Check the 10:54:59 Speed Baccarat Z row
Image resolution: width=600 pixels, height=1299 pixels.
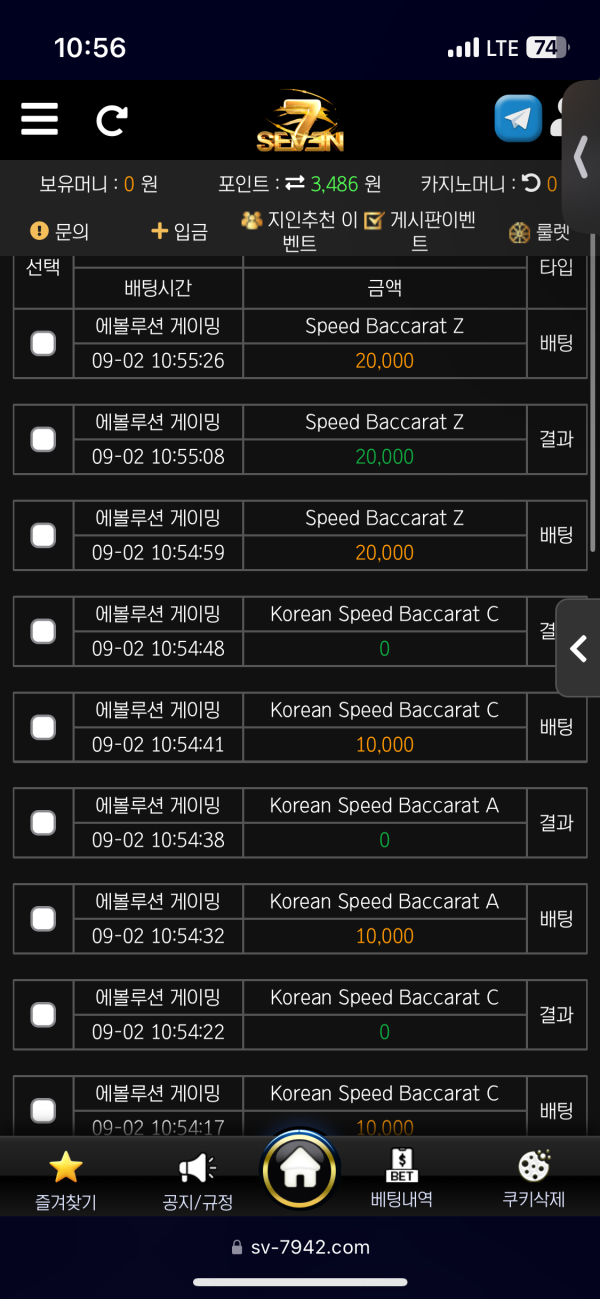[43, 535]
